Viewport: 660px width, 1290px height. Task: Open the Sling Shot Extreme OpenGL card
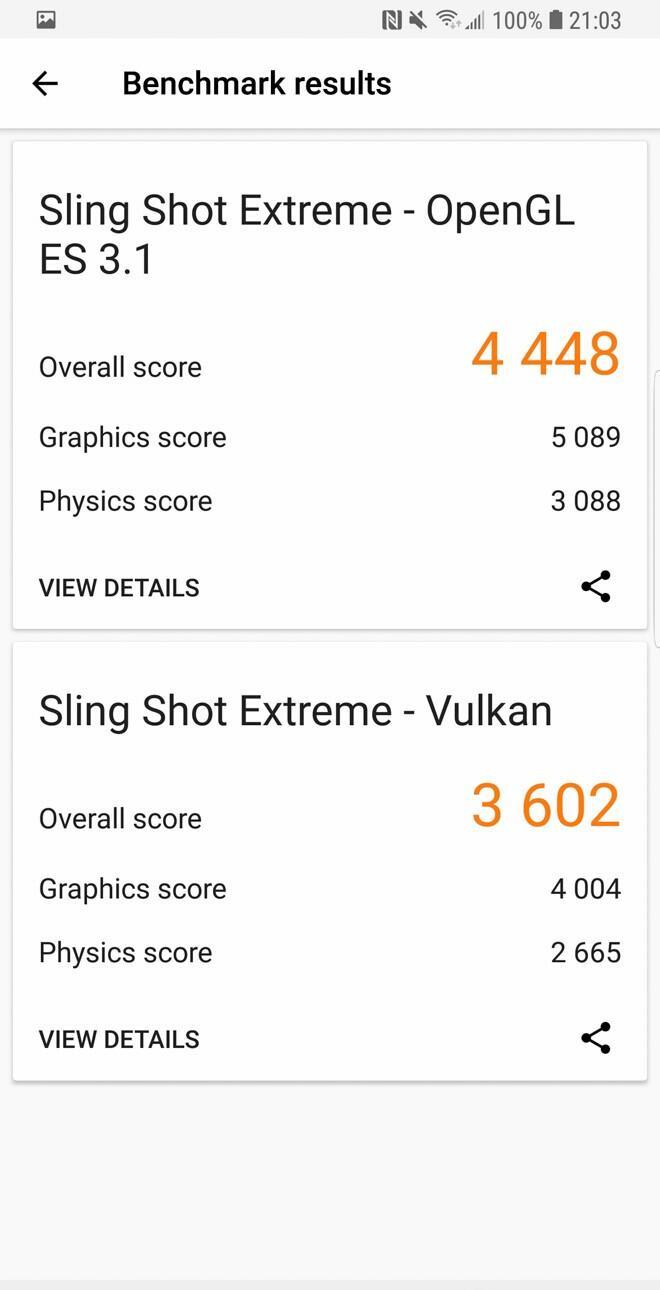point(306,235)
